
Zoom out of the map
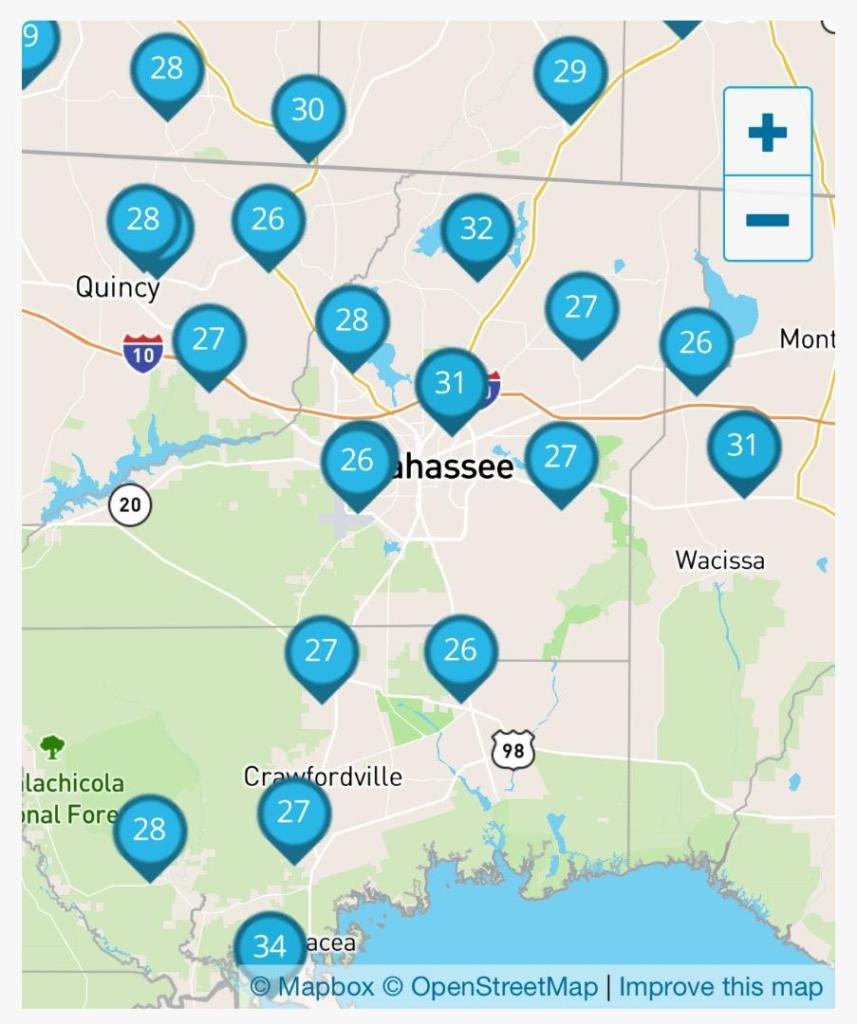[767, 219]
